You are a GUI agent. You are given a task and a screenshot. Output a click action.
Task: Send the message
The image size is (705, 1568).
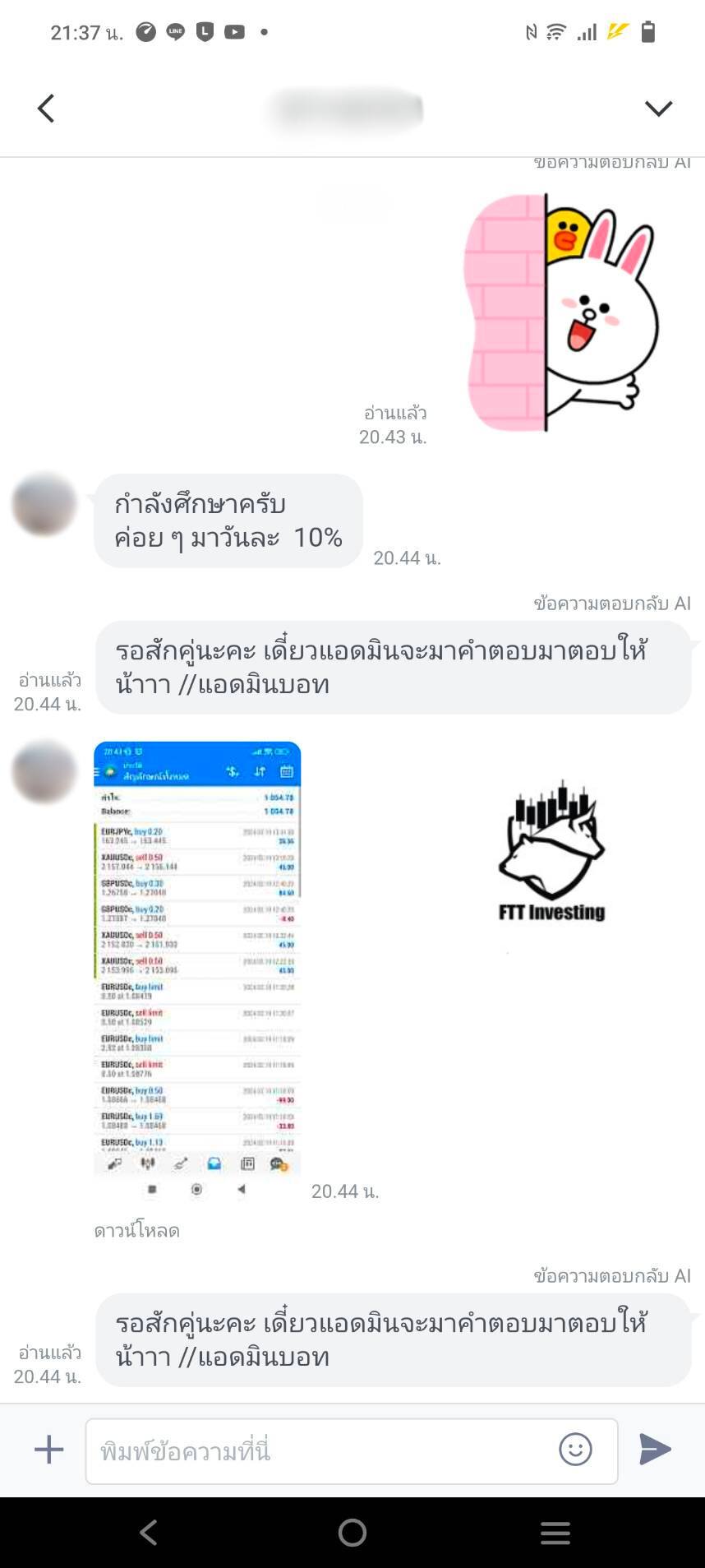point(655,1450)
